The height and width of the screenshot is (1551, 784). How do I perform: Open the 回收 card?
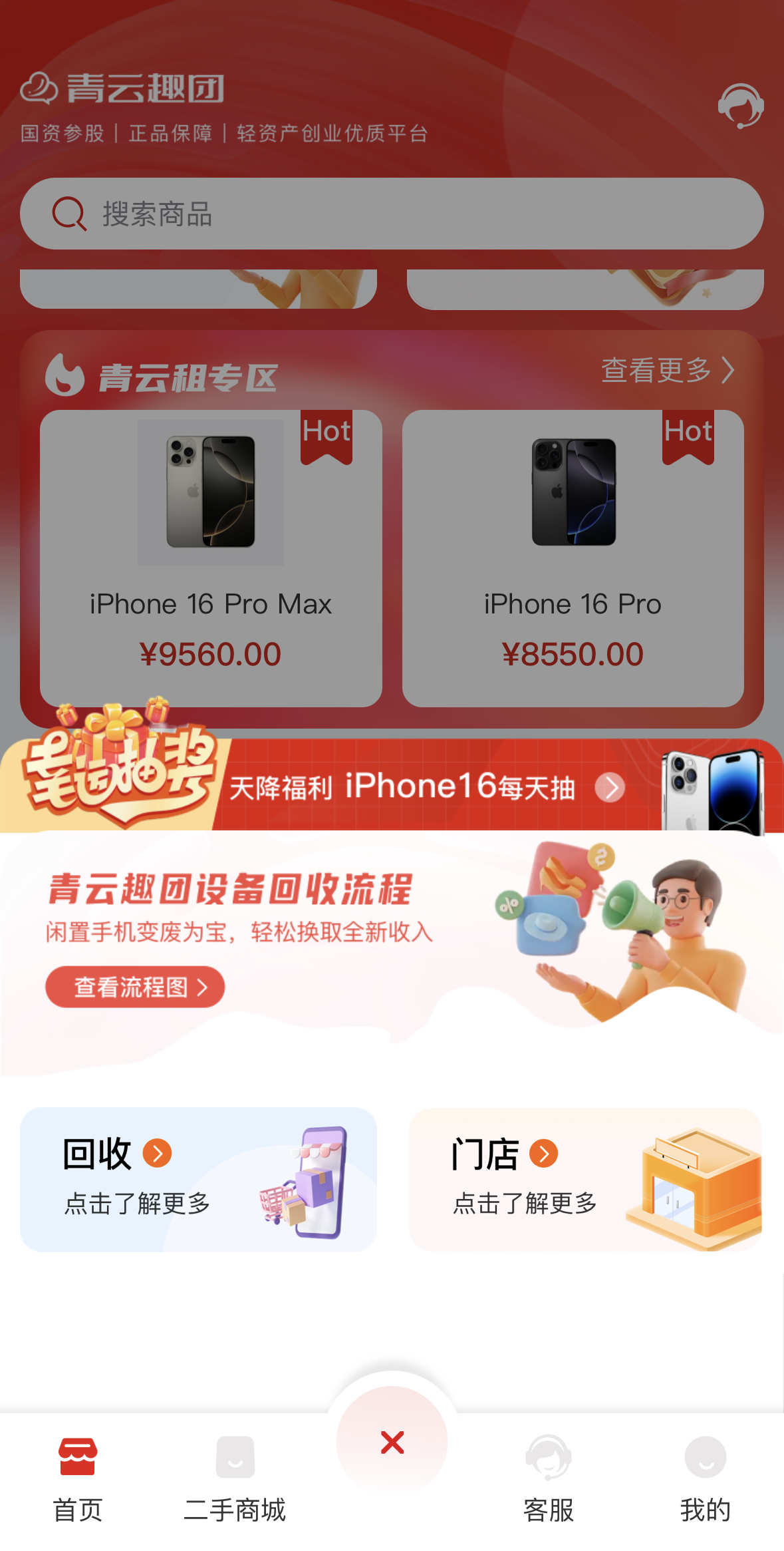198,1179
